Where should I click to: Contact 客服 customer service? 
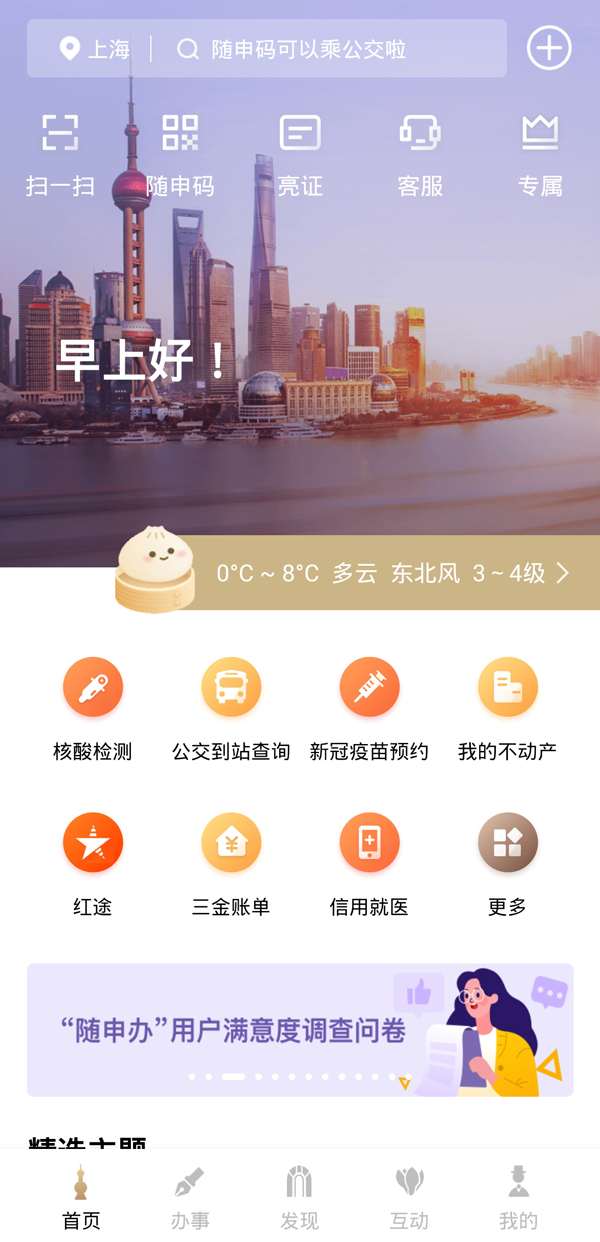pos(420,153)
